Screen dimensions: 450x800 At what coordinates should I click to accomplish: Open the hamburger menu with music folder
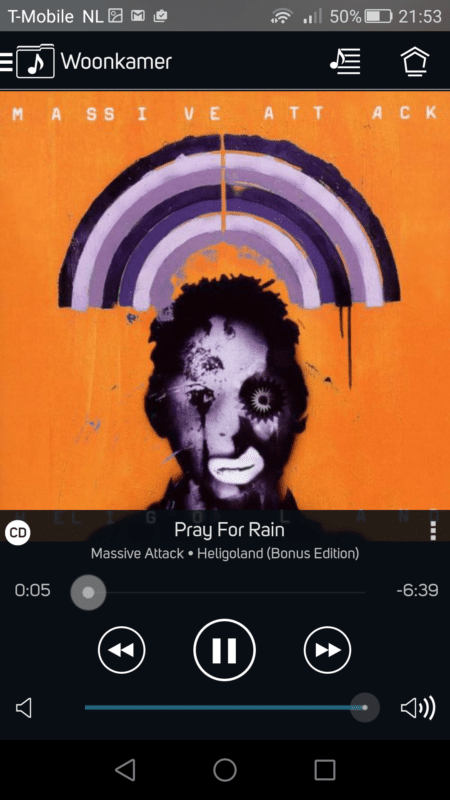point(28,61)
